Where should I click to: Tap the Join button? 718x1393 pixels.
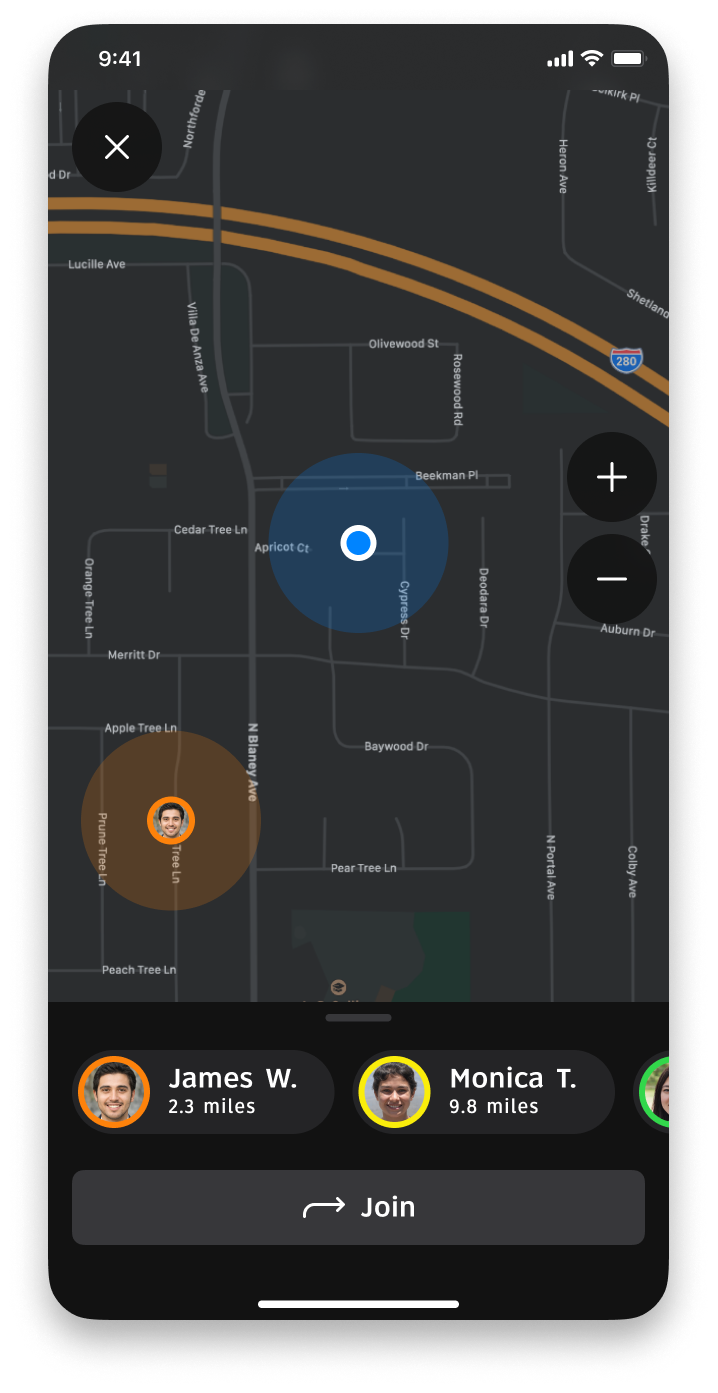click(358, 1207)
